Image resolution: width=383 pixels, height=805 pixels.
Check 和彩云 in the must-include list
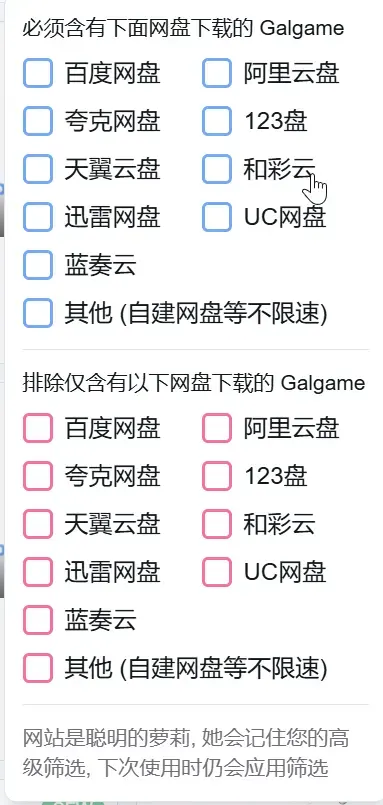pos(217,169)
